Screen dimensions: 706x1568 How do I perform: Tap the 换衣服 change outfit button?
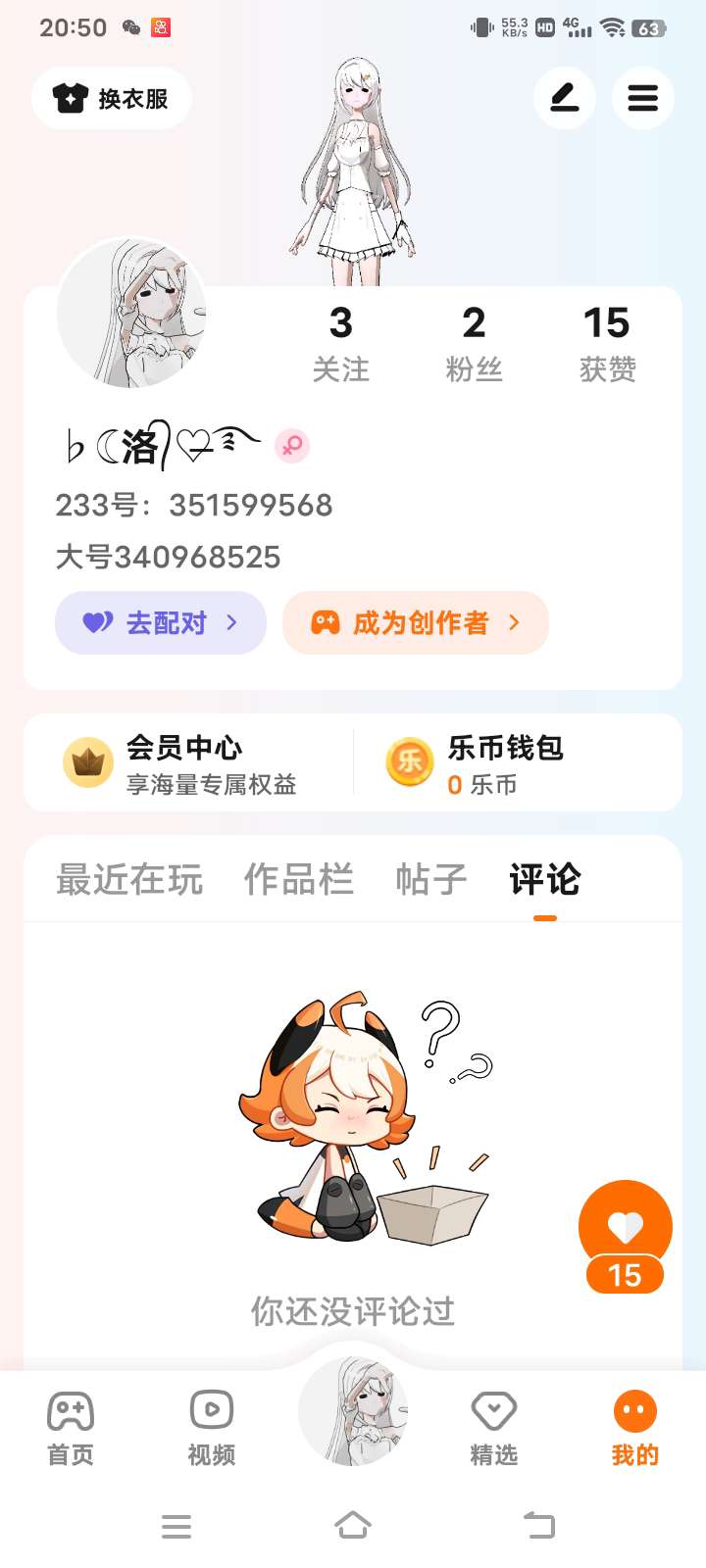(x=111, y=98)
